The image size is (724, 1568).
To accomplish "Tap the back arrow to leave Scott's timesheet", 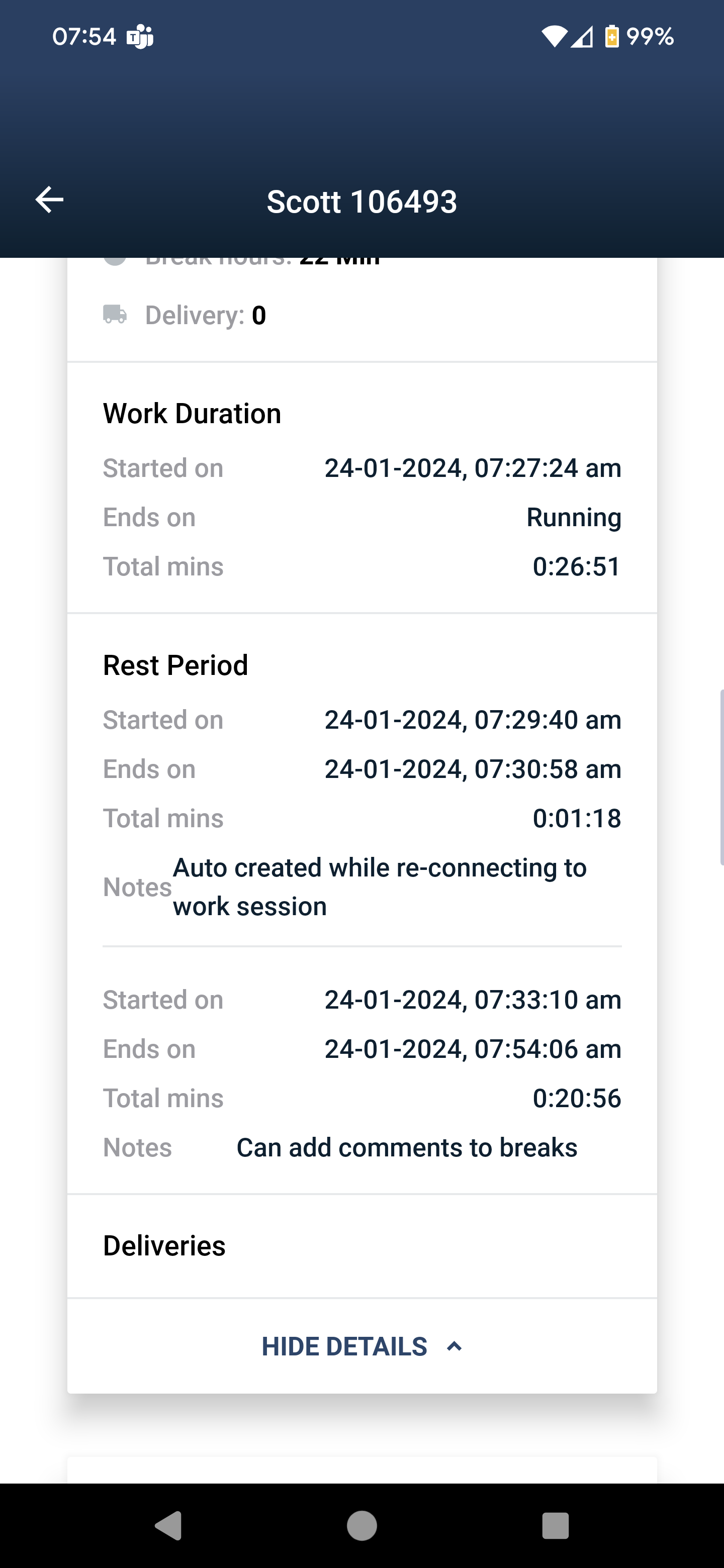I will point(48,199).
